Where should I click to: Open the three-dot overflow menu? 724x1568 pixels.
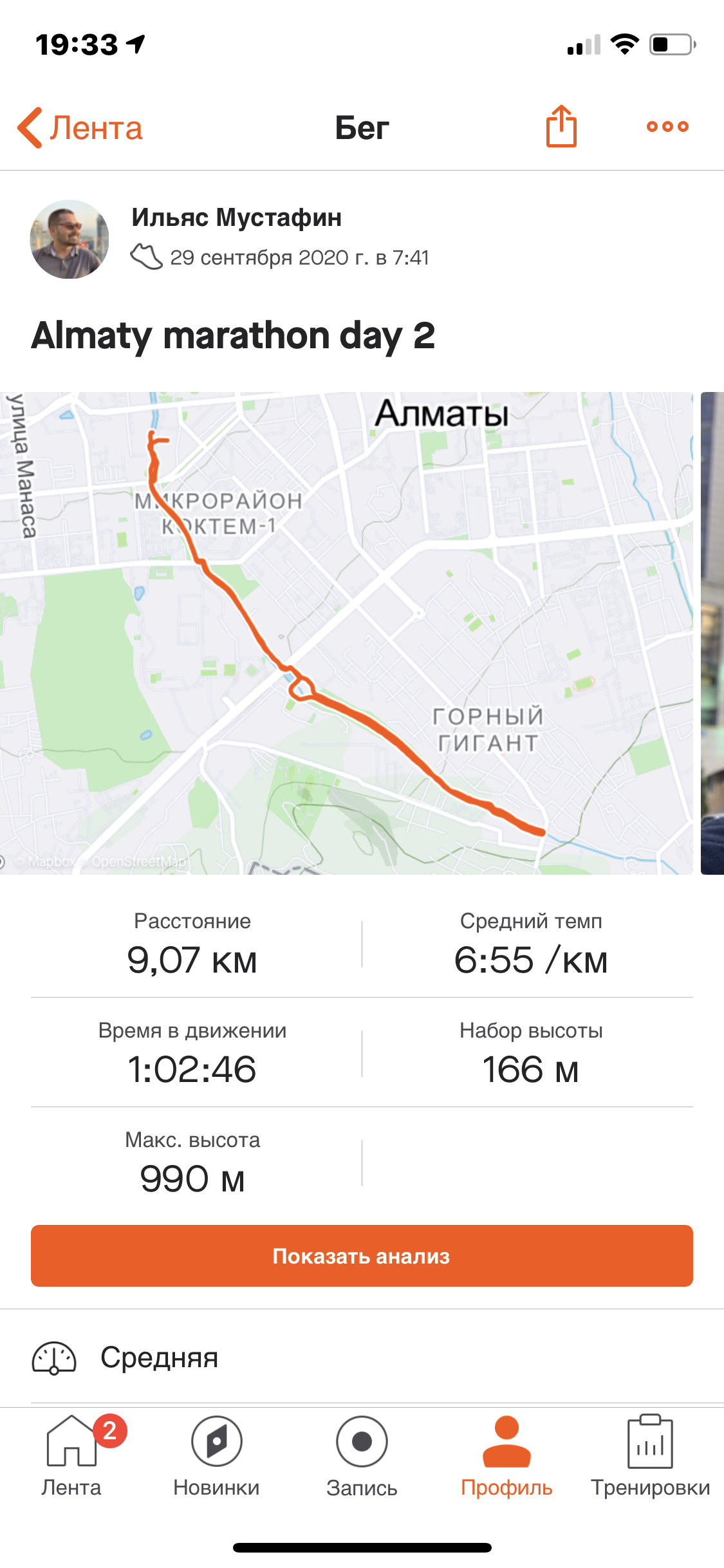667,127
